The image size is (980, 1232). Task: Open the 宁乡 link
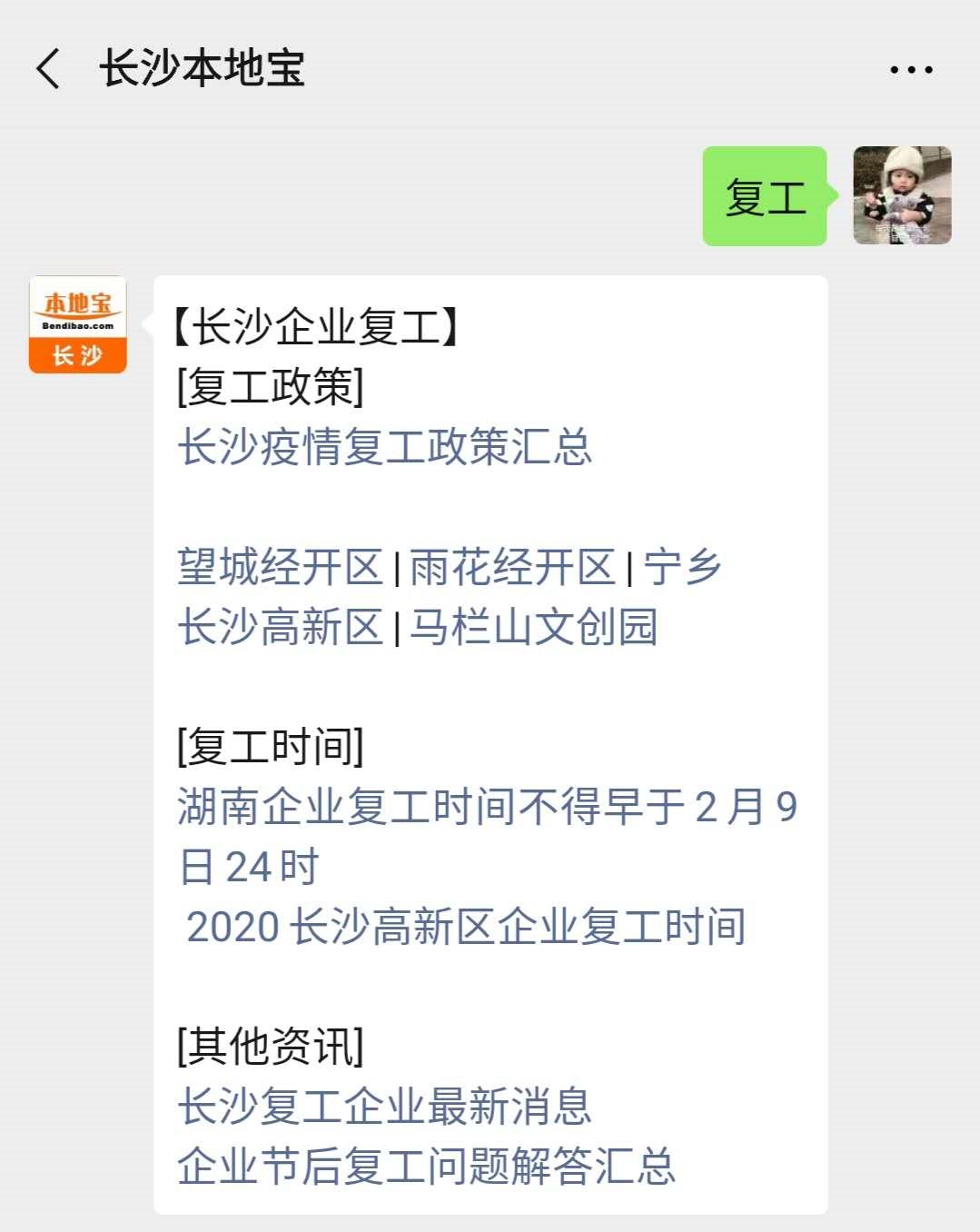click(x=682, y=568)
